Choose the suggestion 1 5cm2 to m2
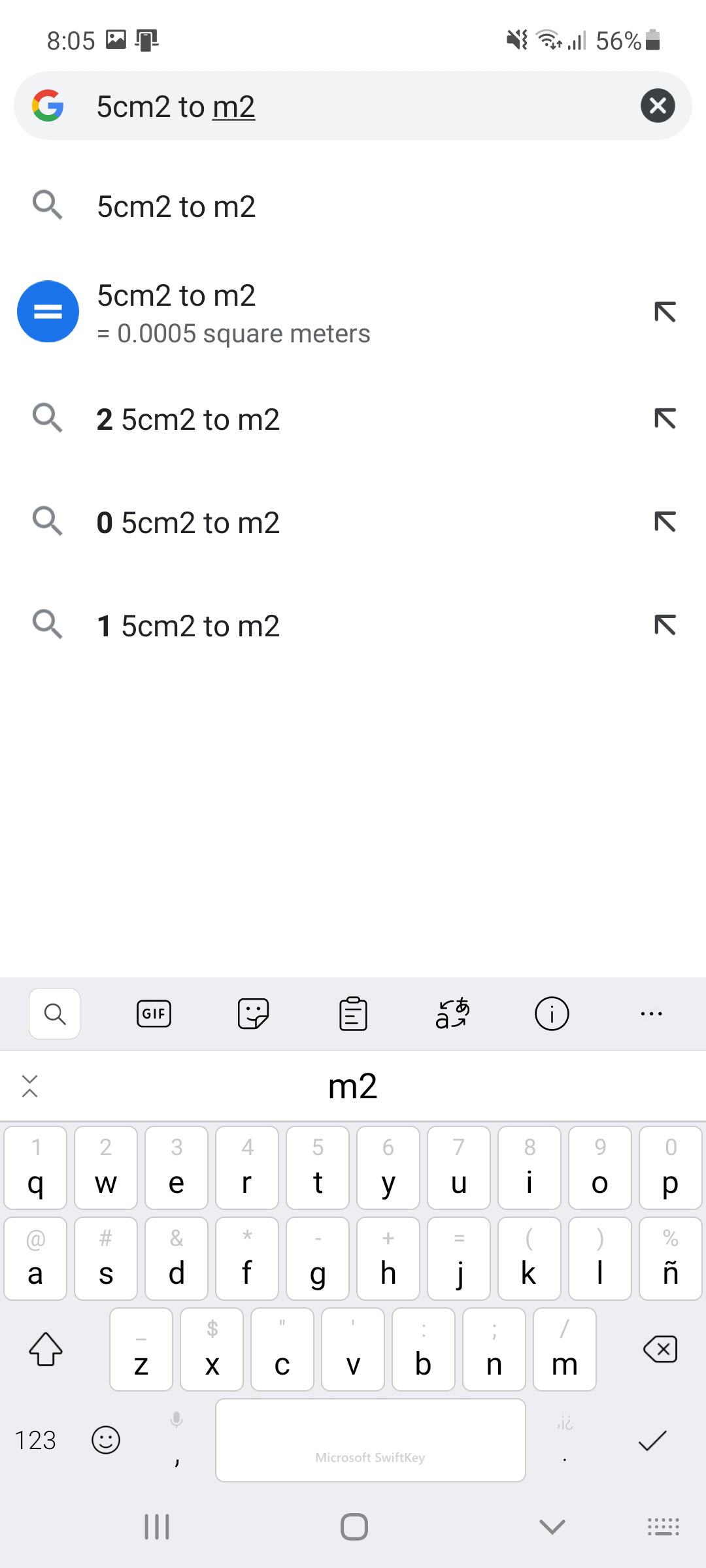Viewport: 706px width, 1568px height. point(327,626)
